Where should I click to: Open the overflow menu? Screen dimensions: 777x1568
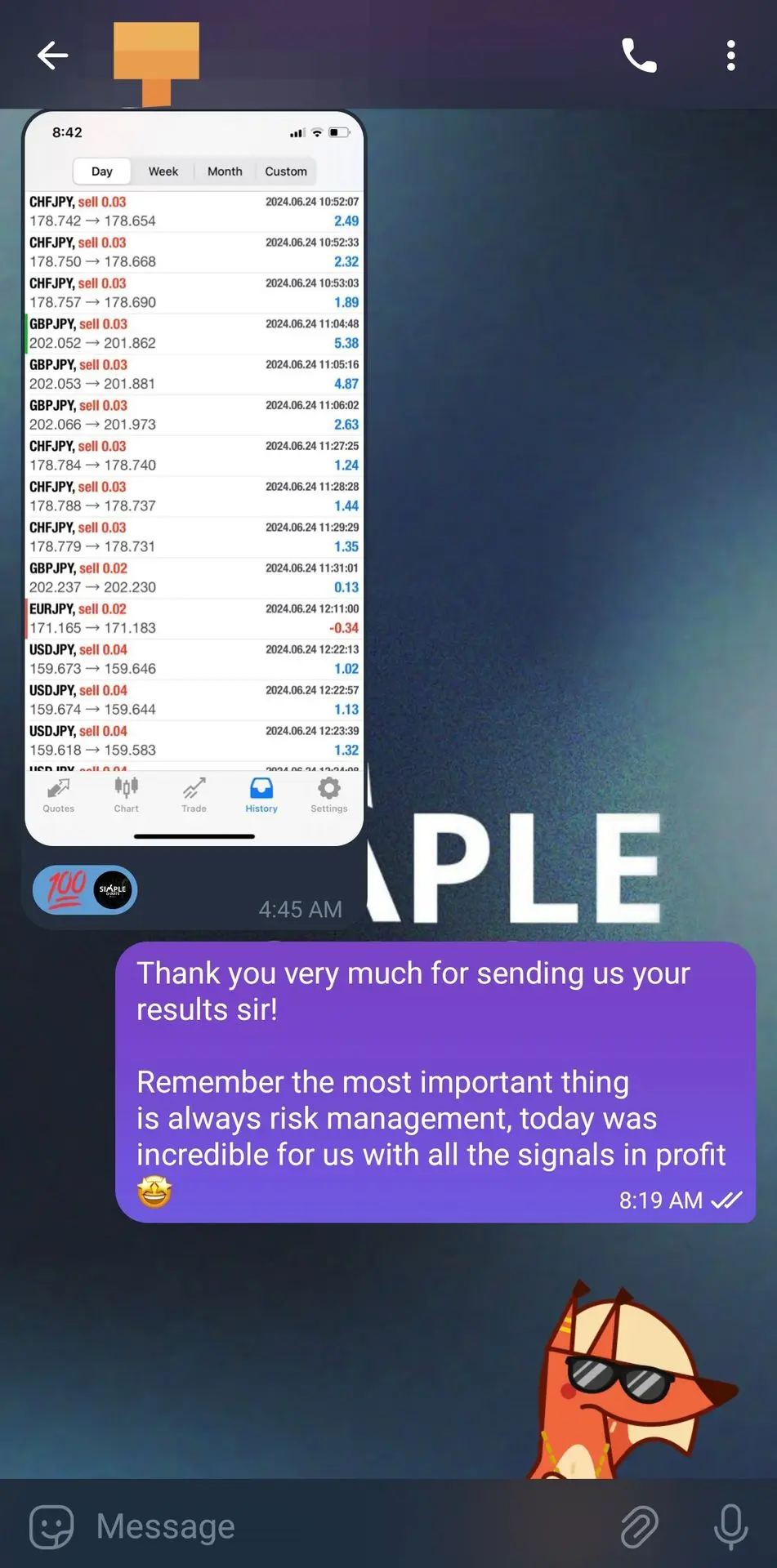point(730,56)
